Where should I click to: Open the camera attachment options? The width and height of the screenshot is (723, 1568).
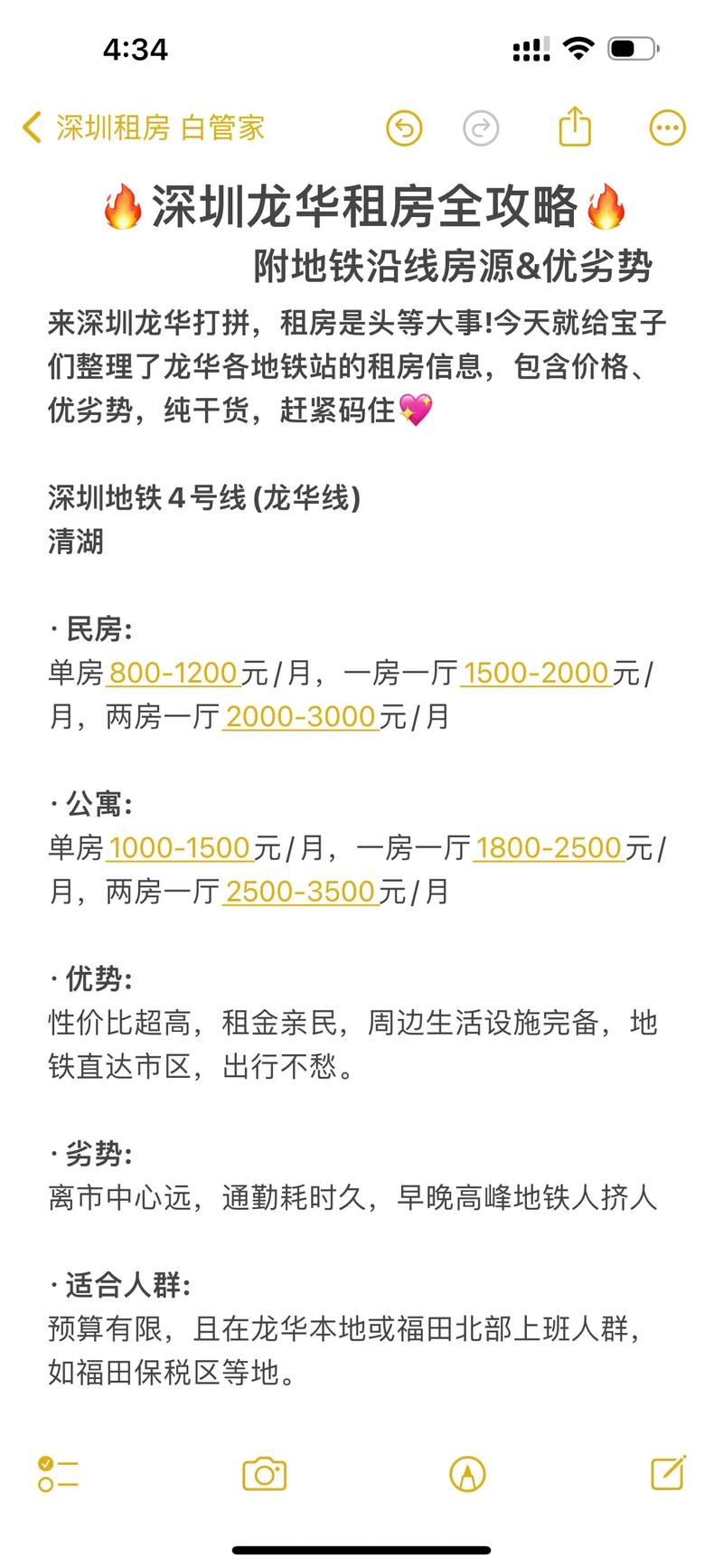pyautogui.click(x=264, y=1474)
